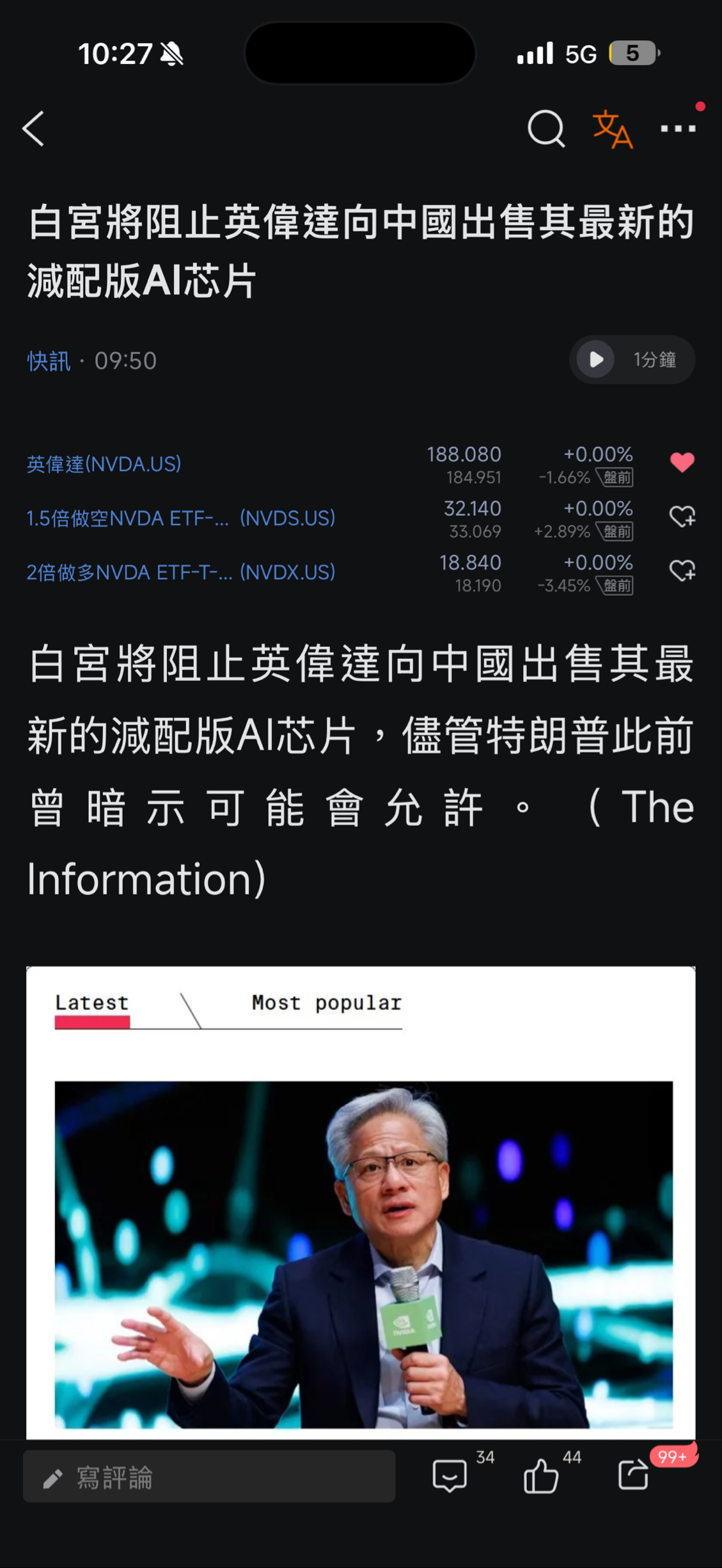Screen dimensions: 722x1568
Task: Go back to the previous page
Action: (34, 128)
